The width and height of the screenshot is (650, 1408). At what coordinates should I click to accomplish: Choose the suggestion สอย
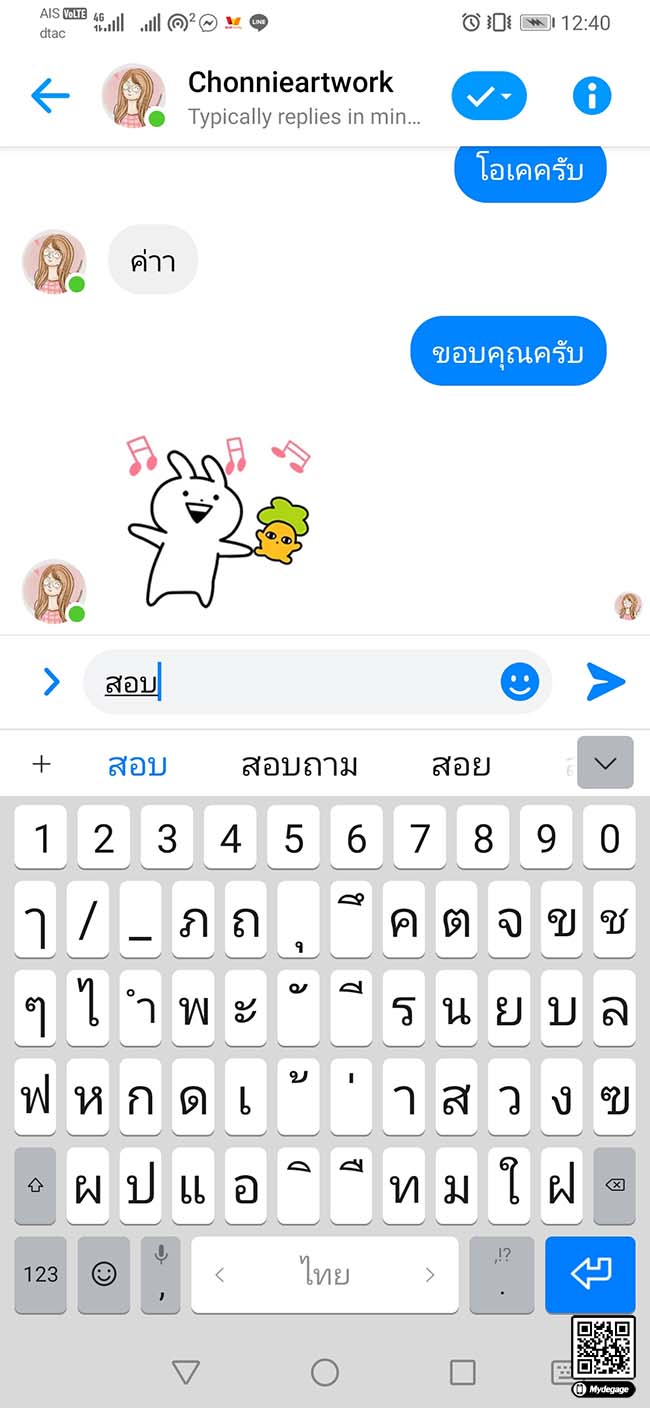click(x=461, y=765)
